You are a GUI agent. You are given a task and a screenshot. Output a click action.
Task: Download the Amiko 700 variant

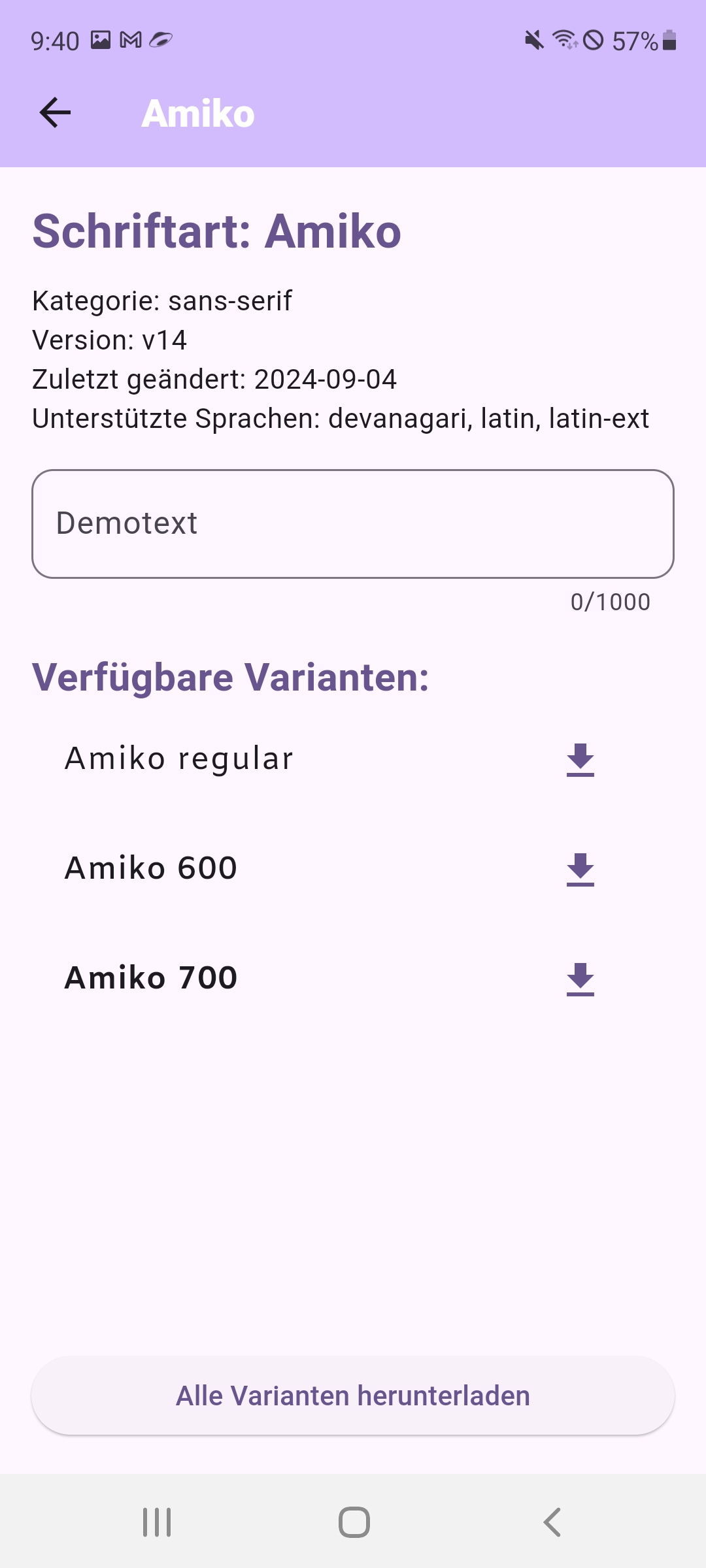(580, 979)
